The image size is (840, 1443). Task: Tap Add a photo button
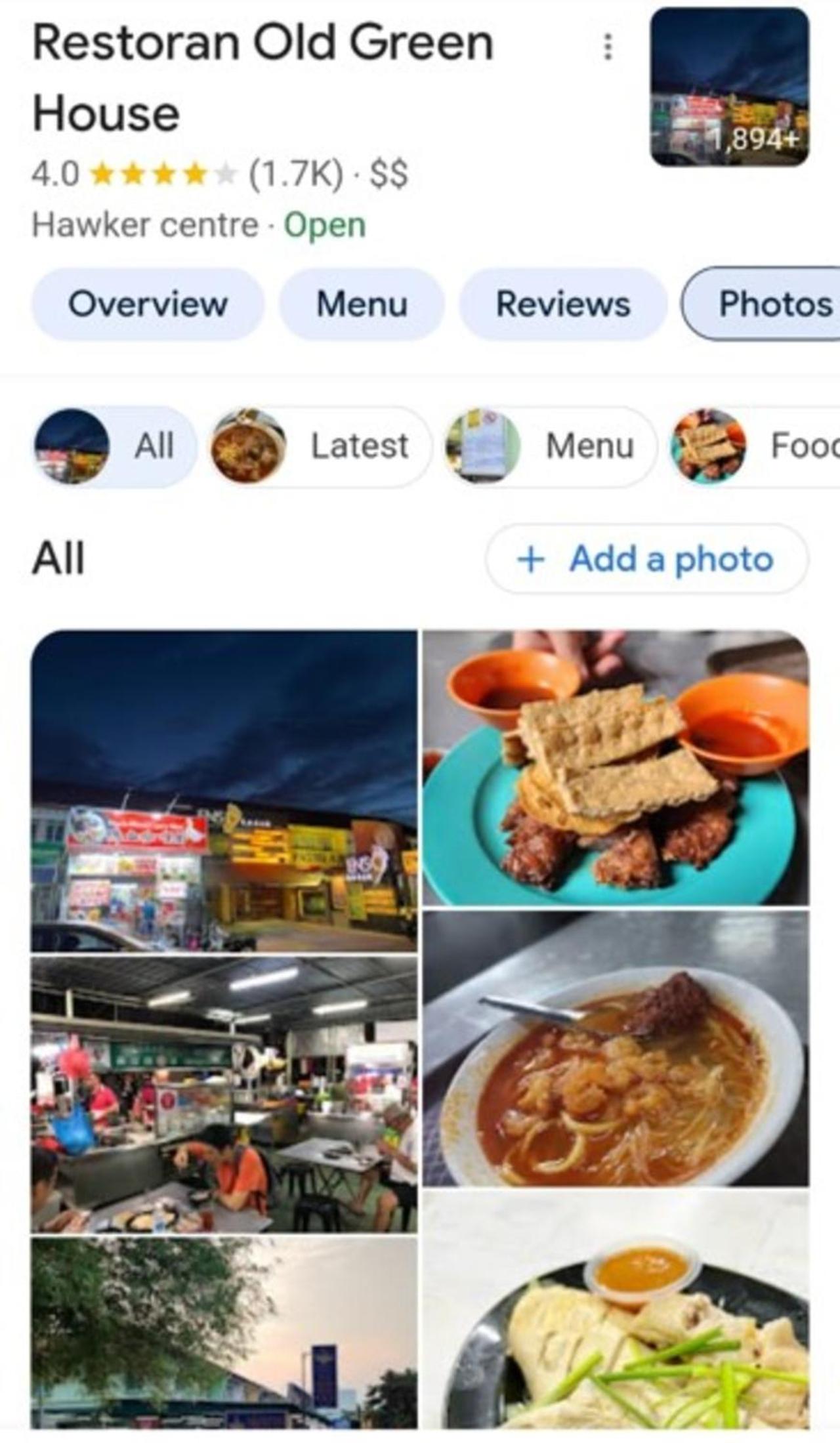pyautogui.click(x=646, y=559)
